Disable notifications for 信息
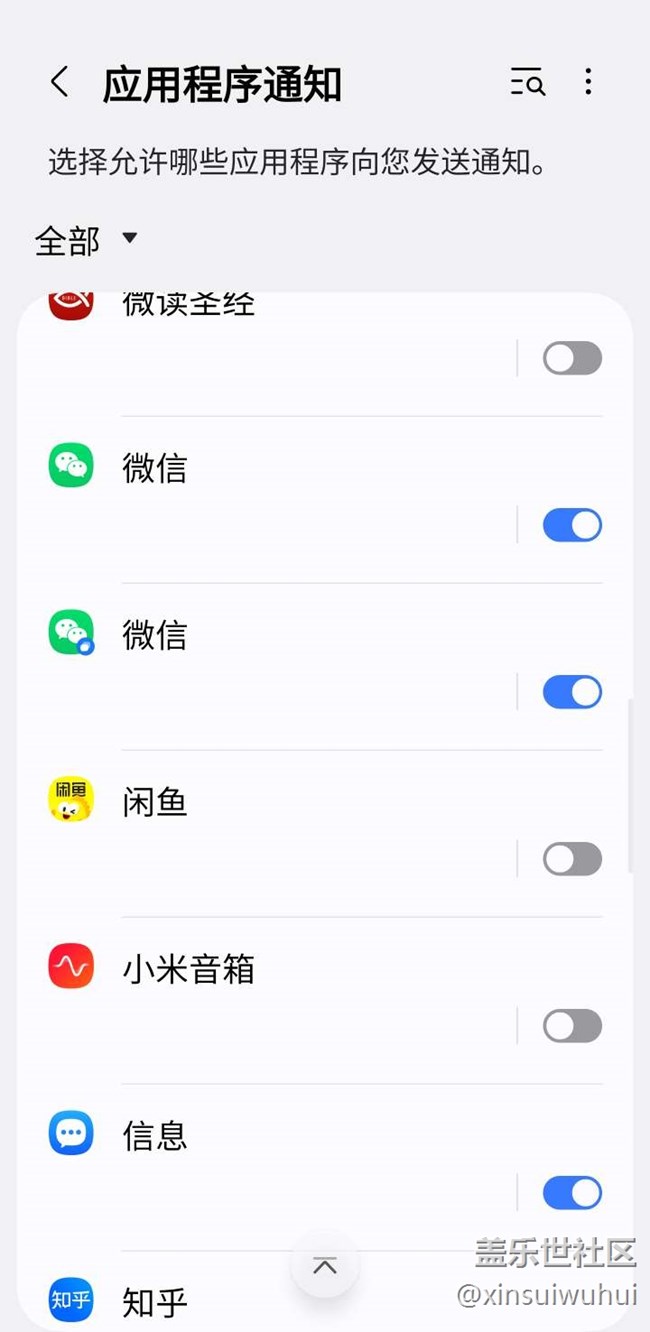The image size is (650, 1332). coord(572,1193)
